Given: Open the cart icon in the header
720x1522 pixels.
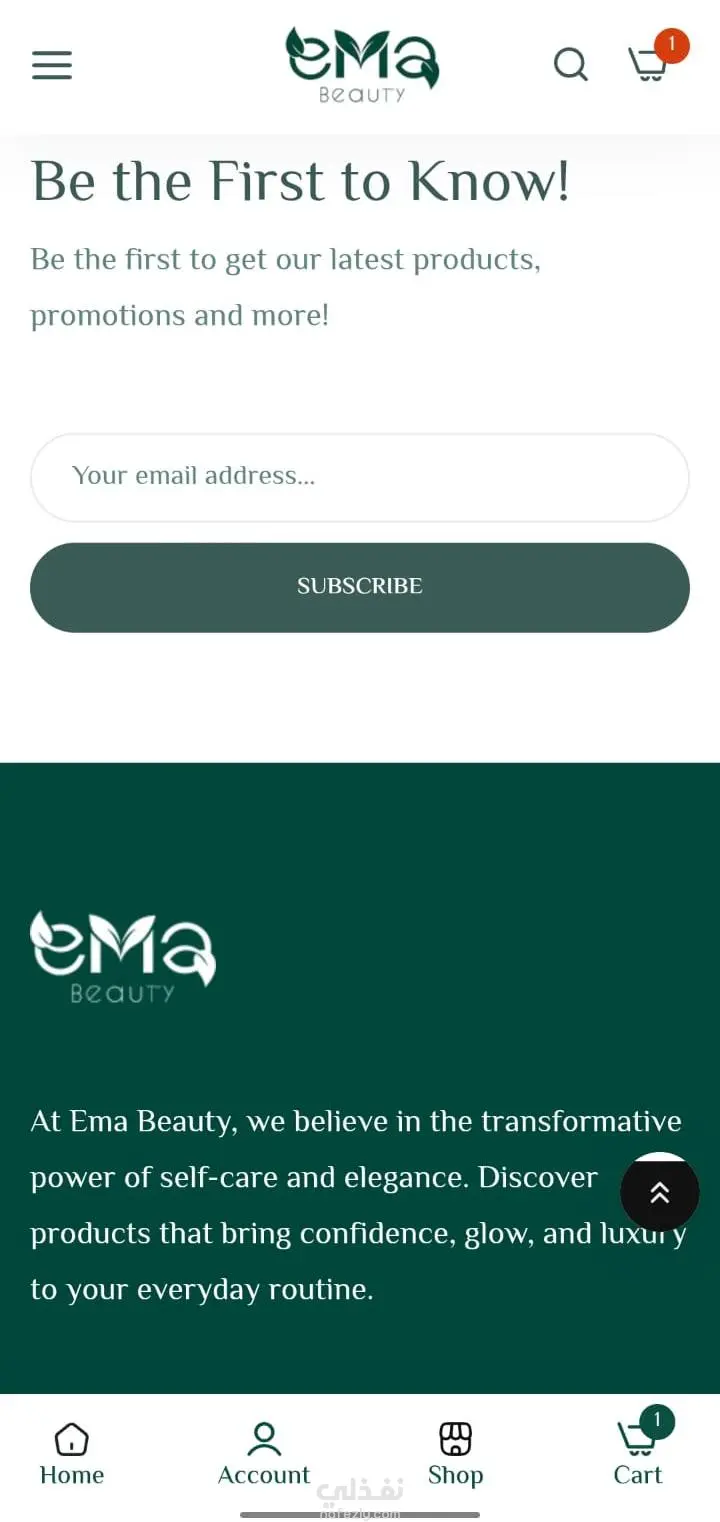Looking at the screenshot, I should tap(649, 64).
